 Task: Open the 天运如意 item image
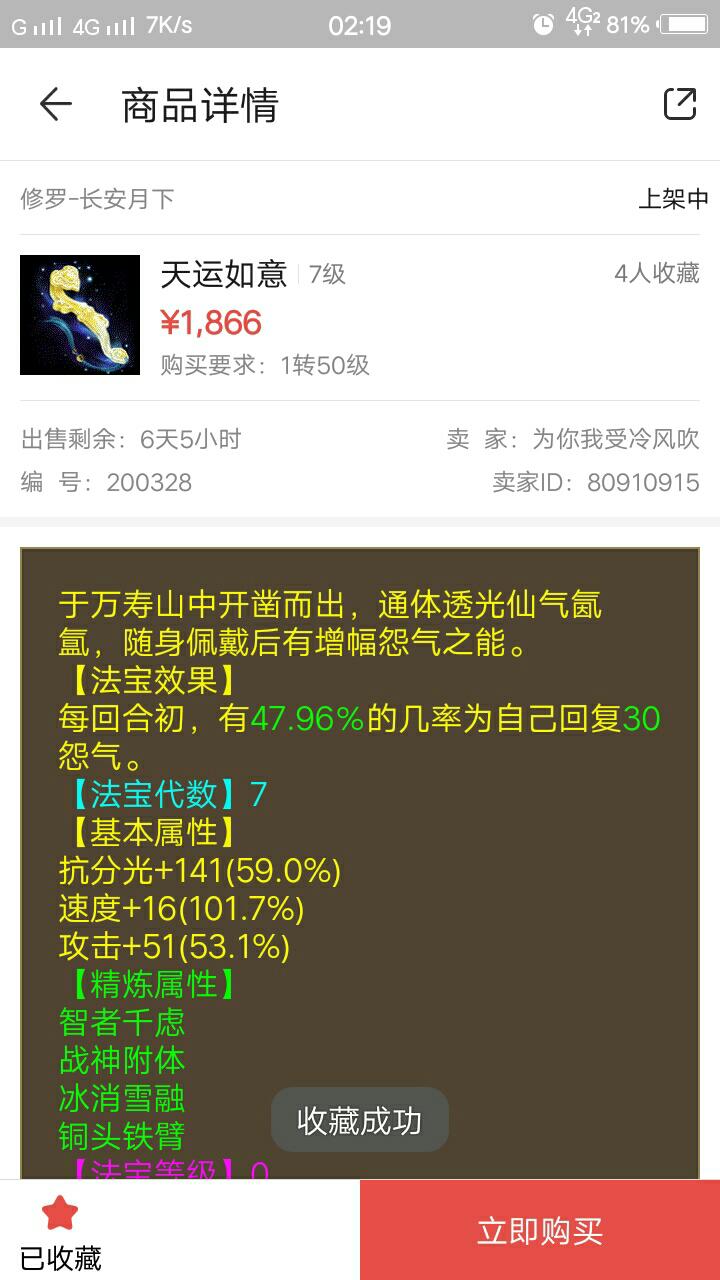(x=80, y=315)
